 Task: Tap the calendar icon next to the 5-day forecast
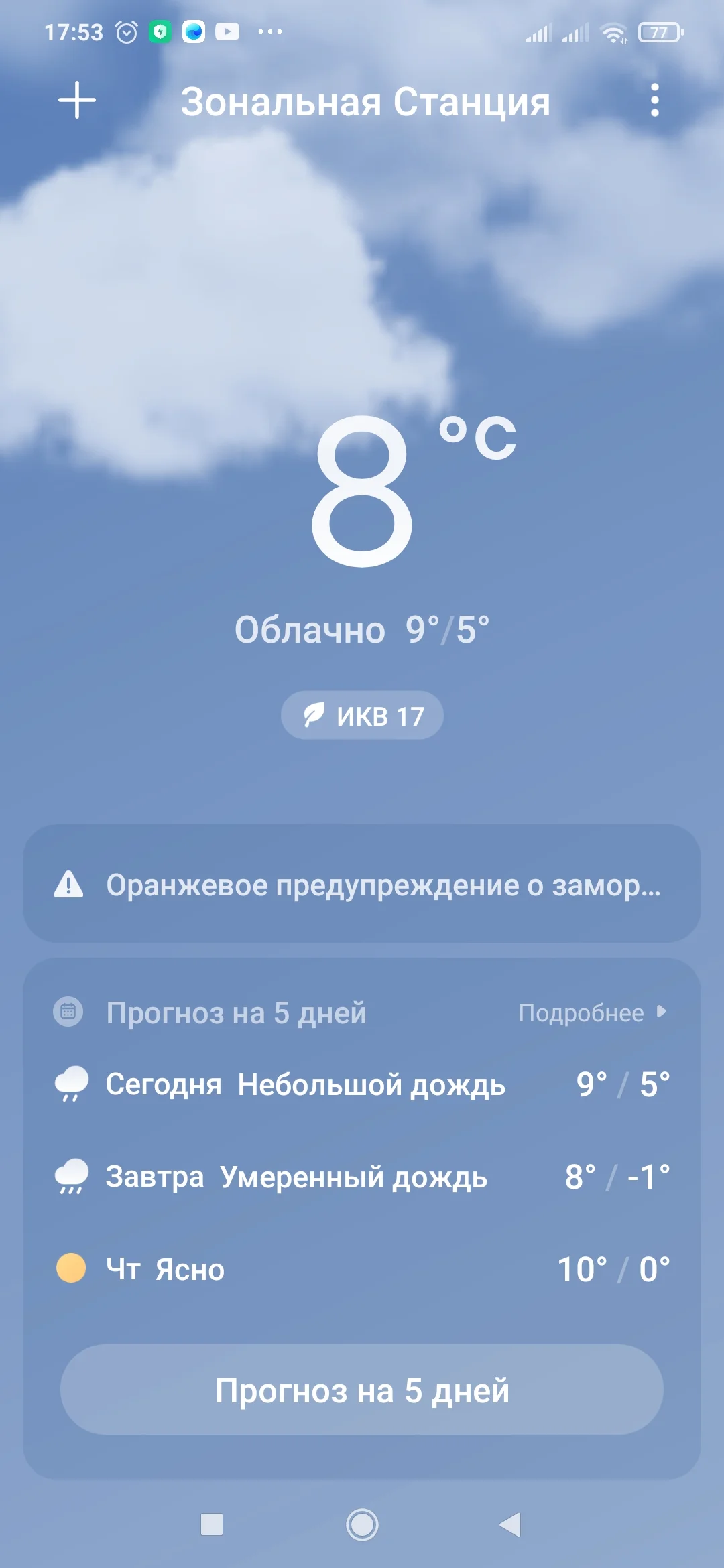(69, 1012)
